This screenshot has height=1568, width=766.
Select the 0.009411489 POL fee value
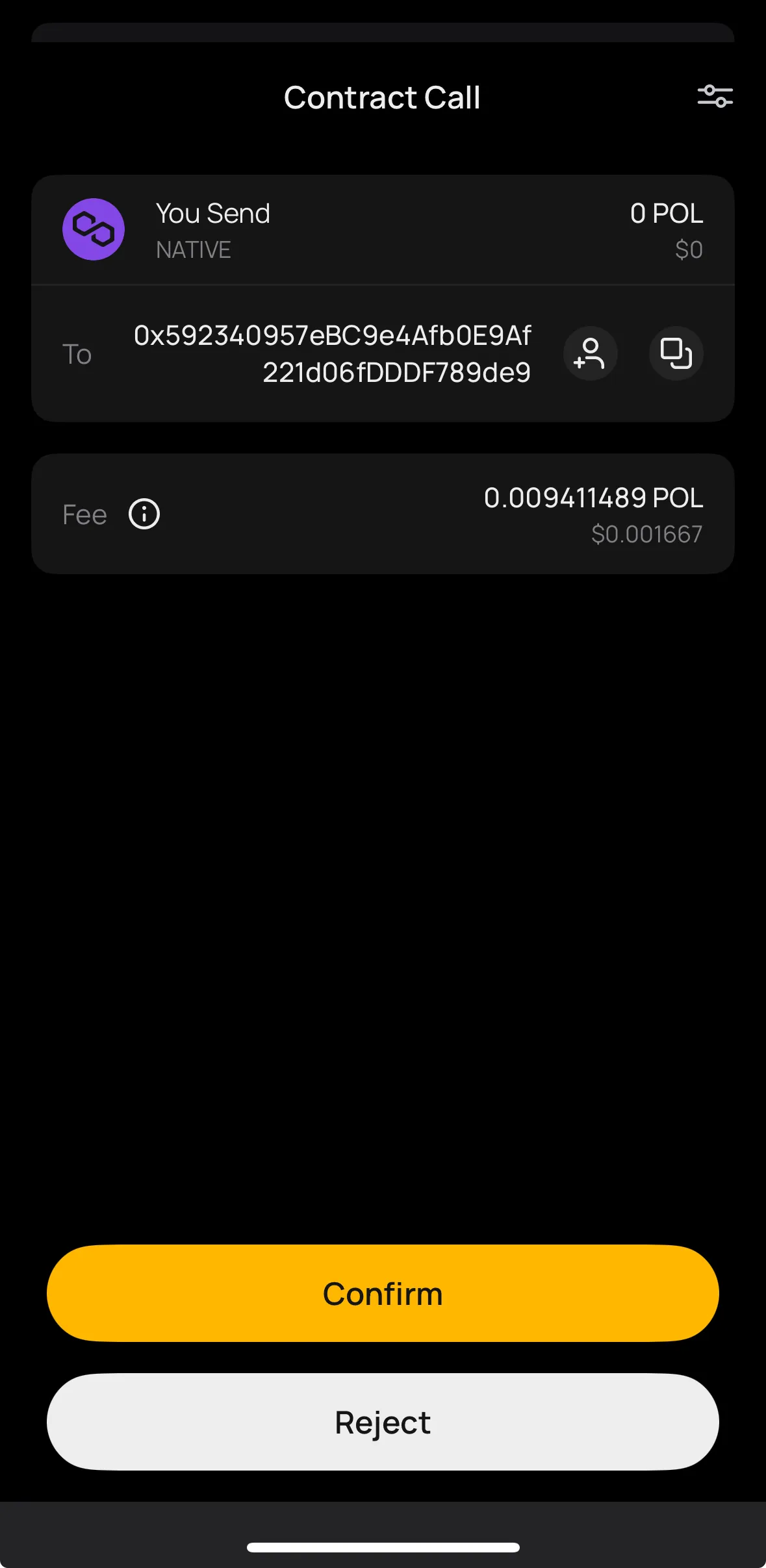[x=593, y=499]
